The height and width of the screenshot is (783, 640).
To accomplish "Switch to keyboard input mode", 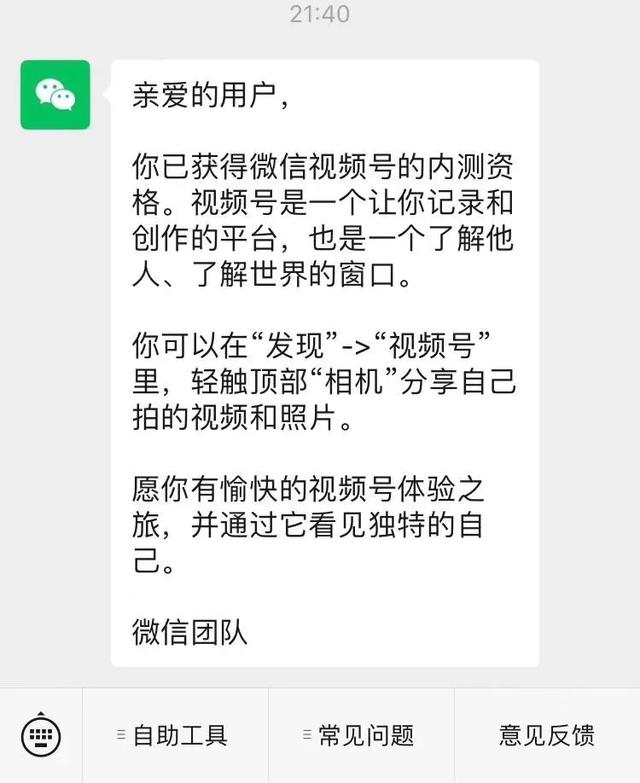I will (x=41, y=736).
